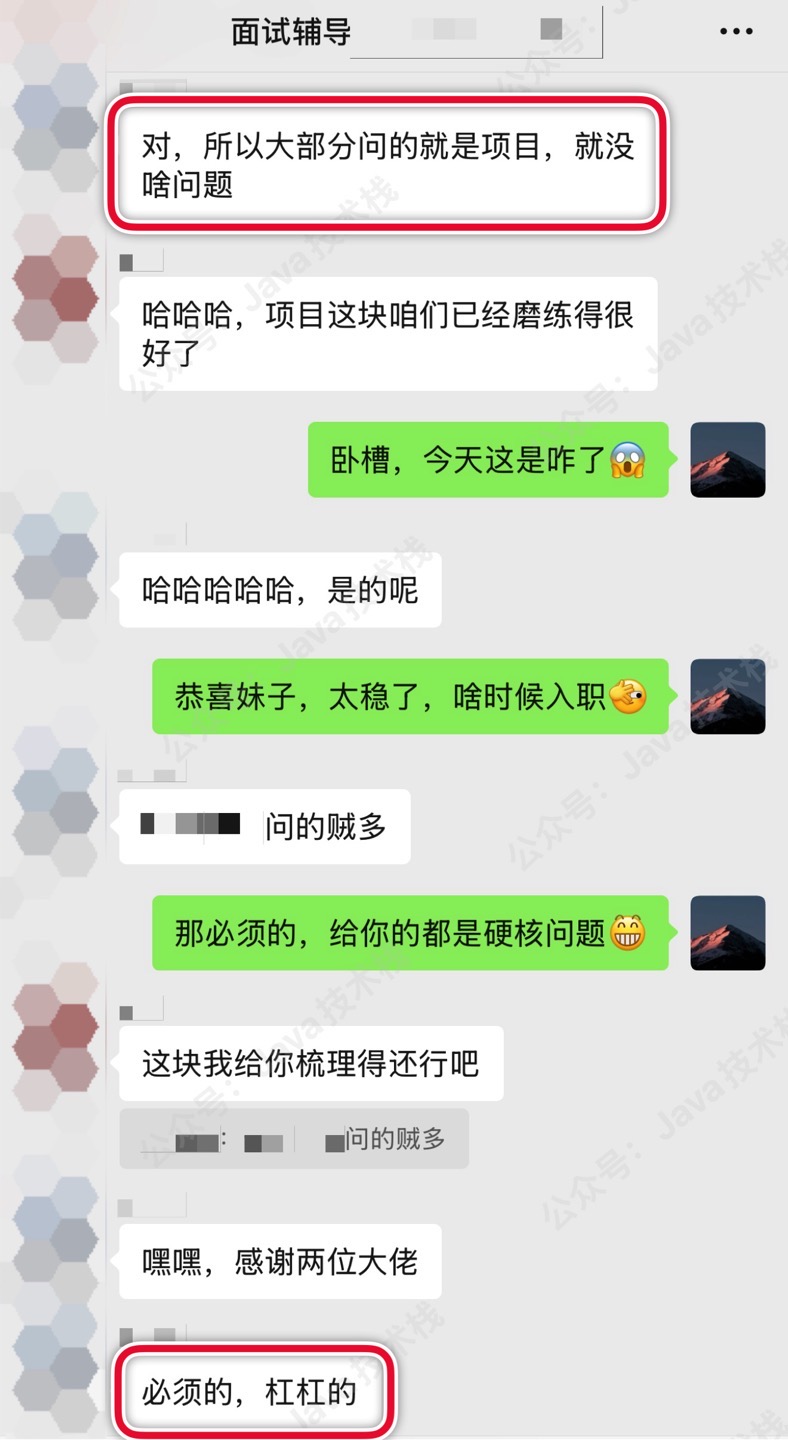
Task: Jump to quoted message under "这块我给你梳理得还行吧"
Action: tap(294, 1139)
